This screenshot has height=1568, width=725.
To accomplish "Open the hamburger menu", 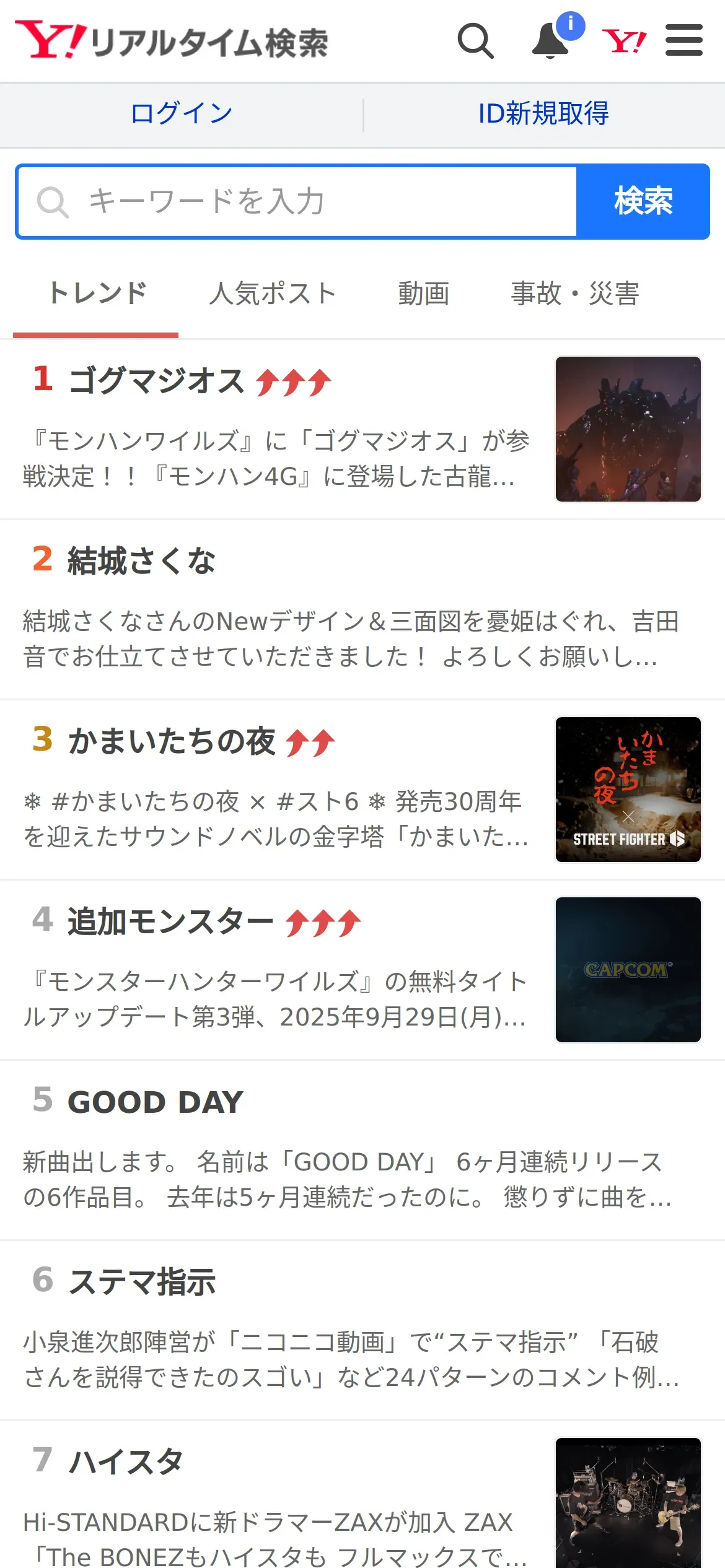I will coord(683,41).
